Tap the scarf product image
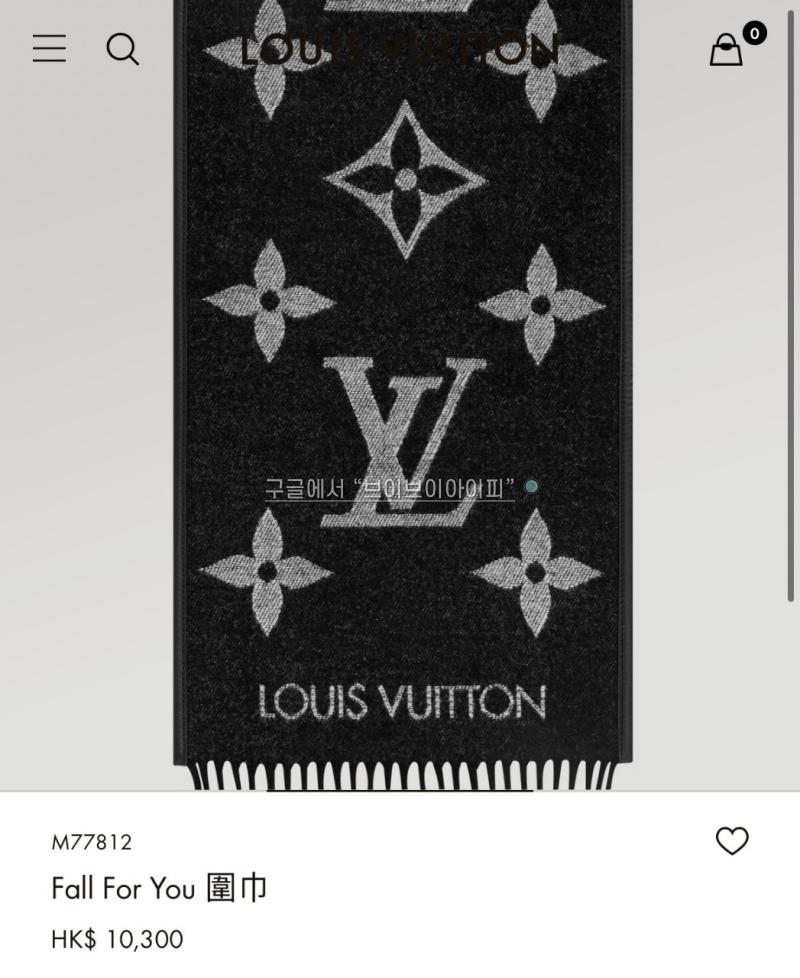The image size is (800, 978). tap(403, 300)
